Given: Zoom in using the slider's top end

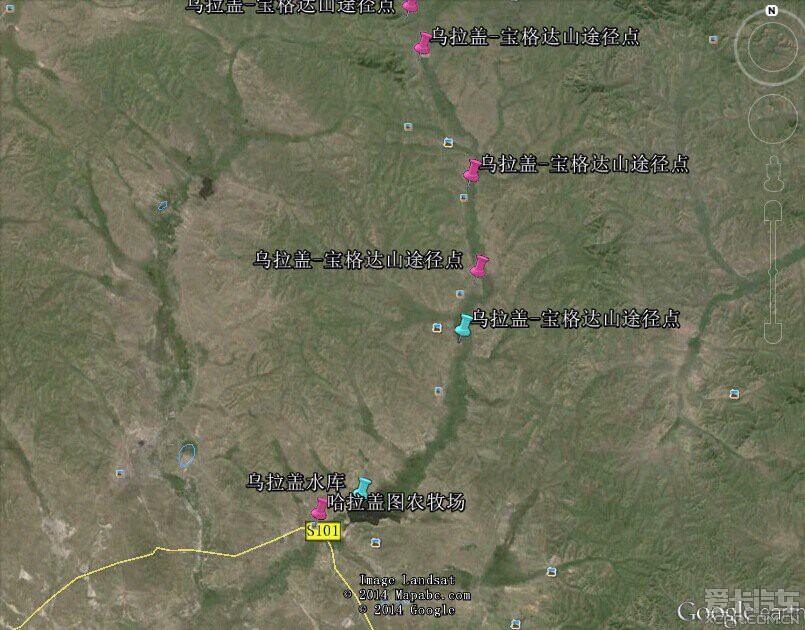Looking at the screenshot, I should [773, 212].
